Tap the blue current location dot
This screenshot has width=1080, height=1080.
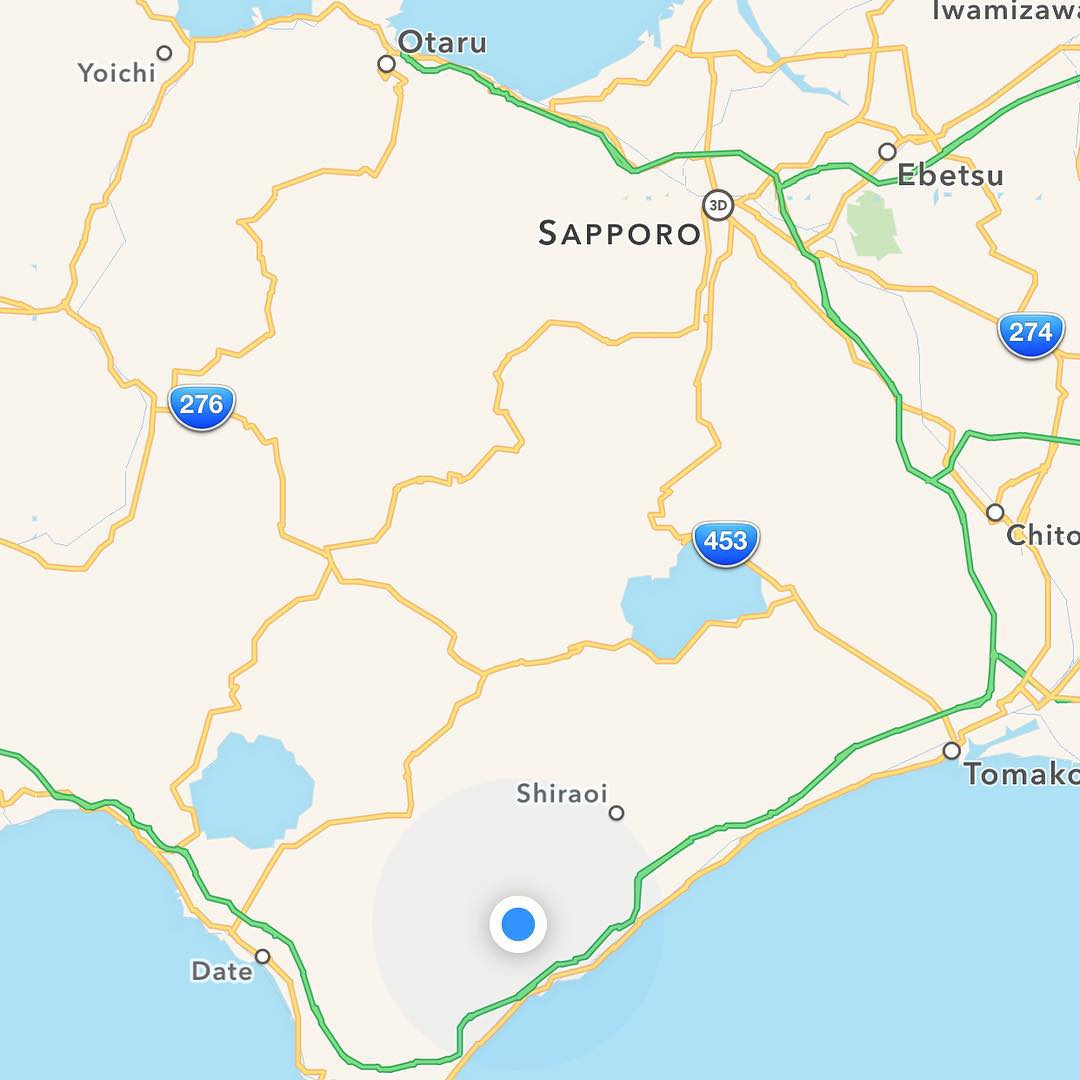click(518, 924)
